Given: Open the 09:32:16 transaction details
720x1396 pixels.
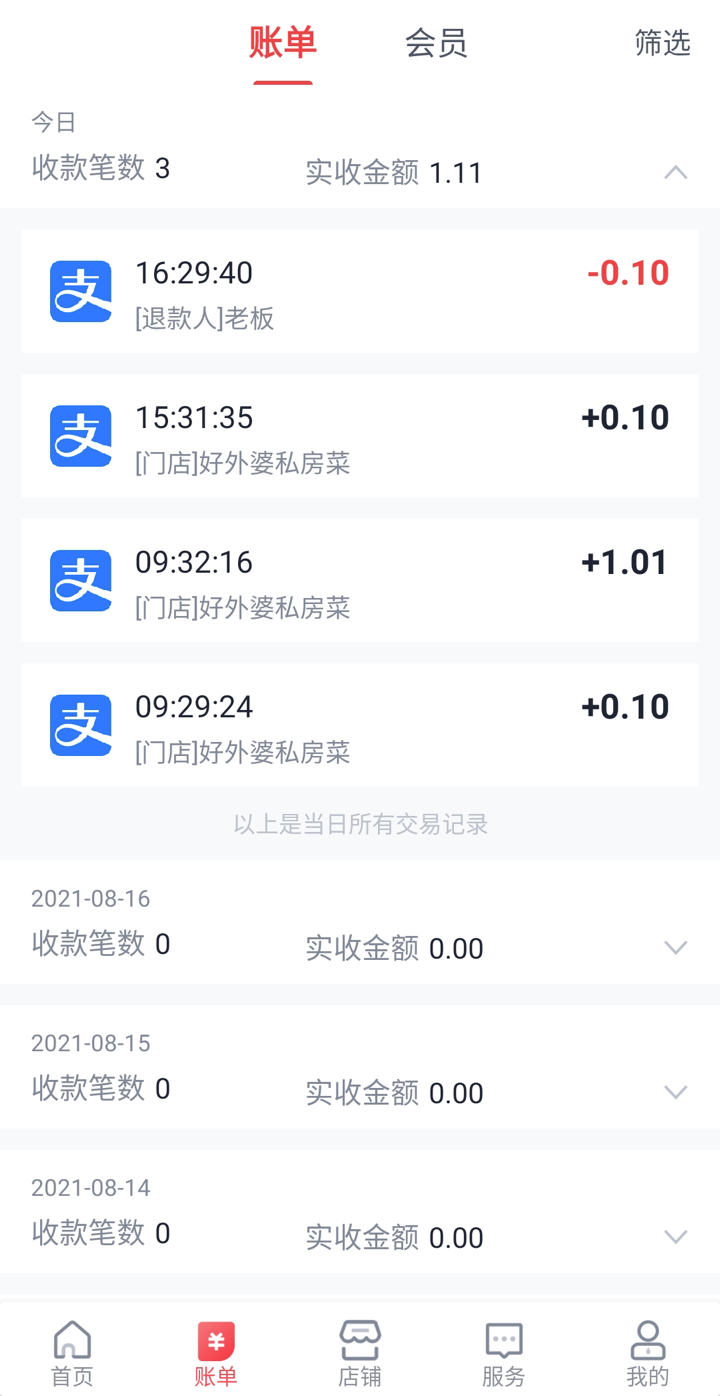Looking at the screenshot, I should (x=360, y=581).
